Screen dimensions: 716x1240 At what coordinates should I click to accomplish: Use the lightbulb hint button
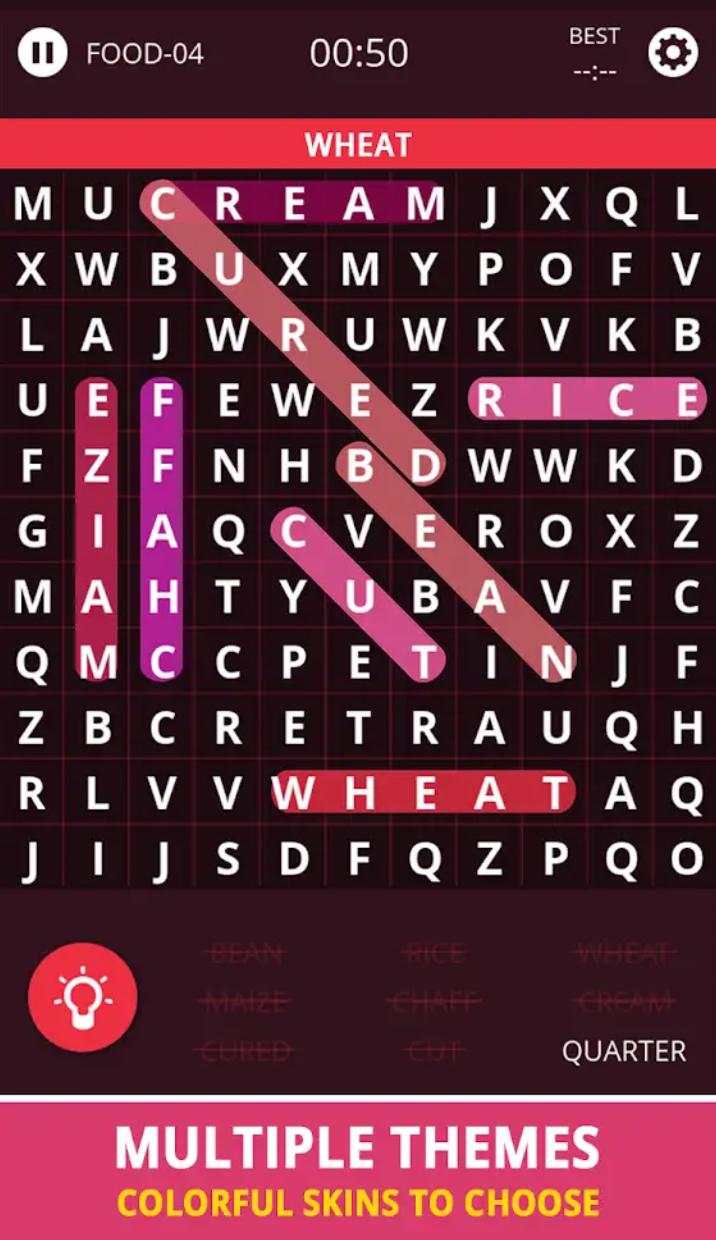[83, 997]
